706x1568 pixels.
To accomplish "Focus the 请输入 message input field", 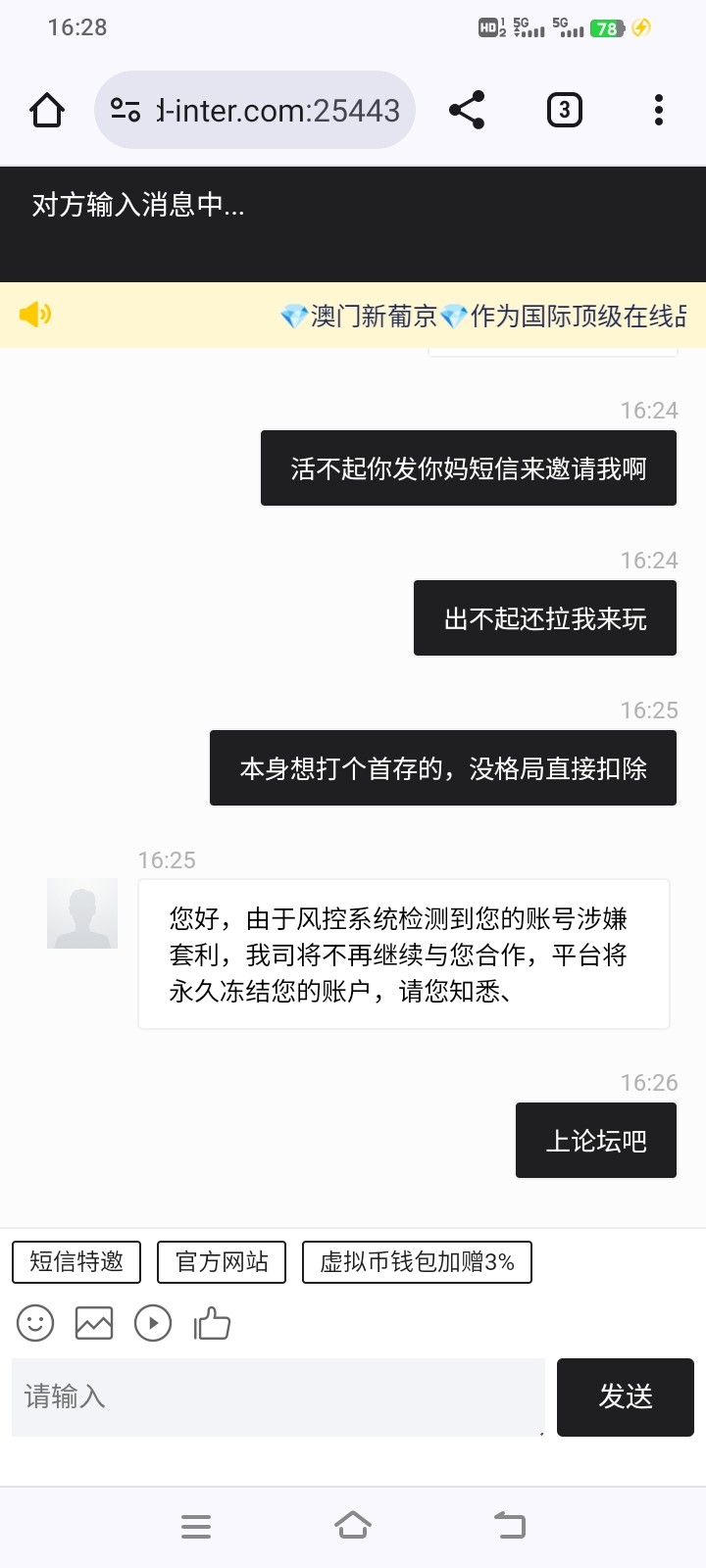I will (x=277, y=1396).
